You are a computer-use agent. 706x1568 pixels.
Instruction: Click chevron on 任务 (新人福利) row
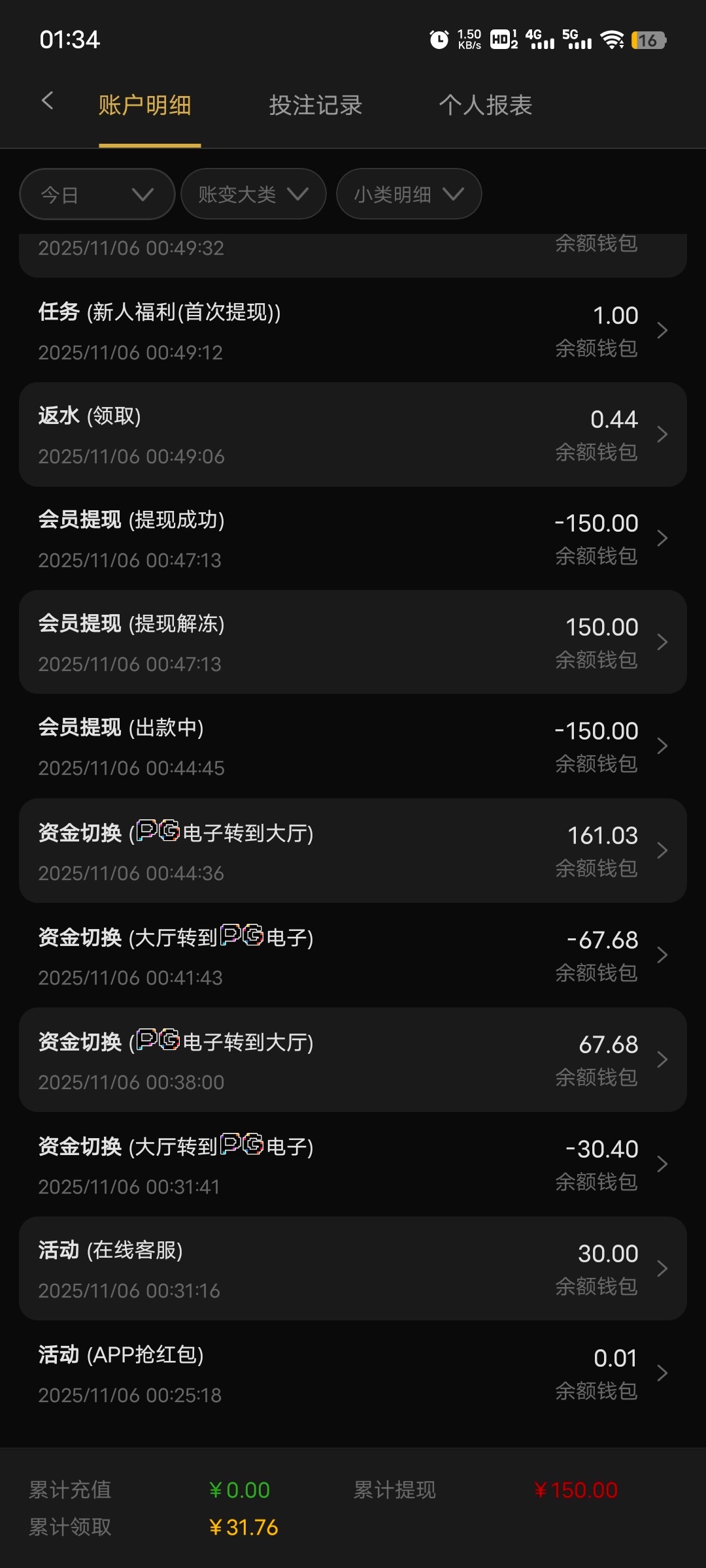coord(662,330)
